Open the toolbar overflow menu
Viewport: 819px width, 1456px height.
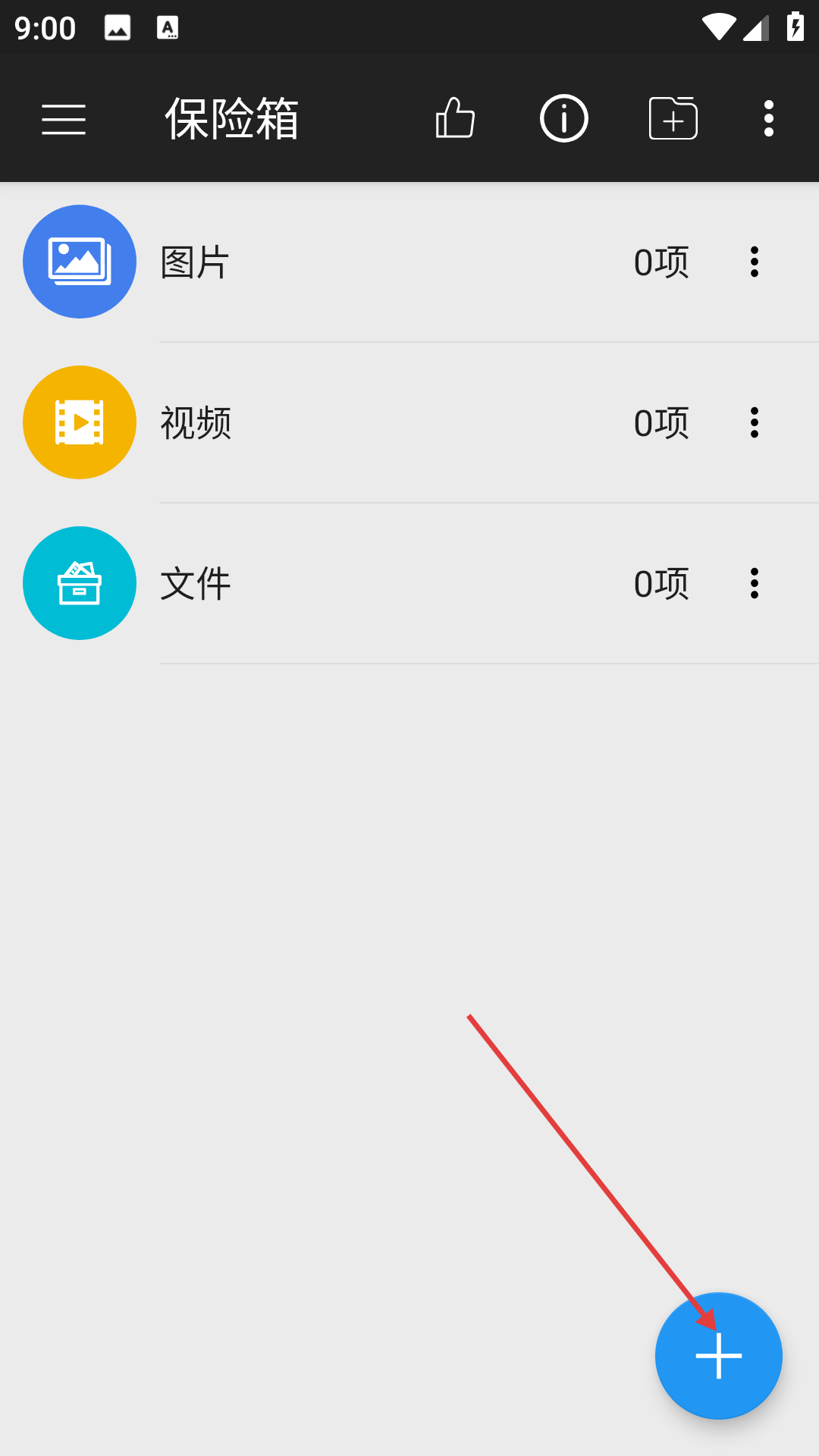769,118
